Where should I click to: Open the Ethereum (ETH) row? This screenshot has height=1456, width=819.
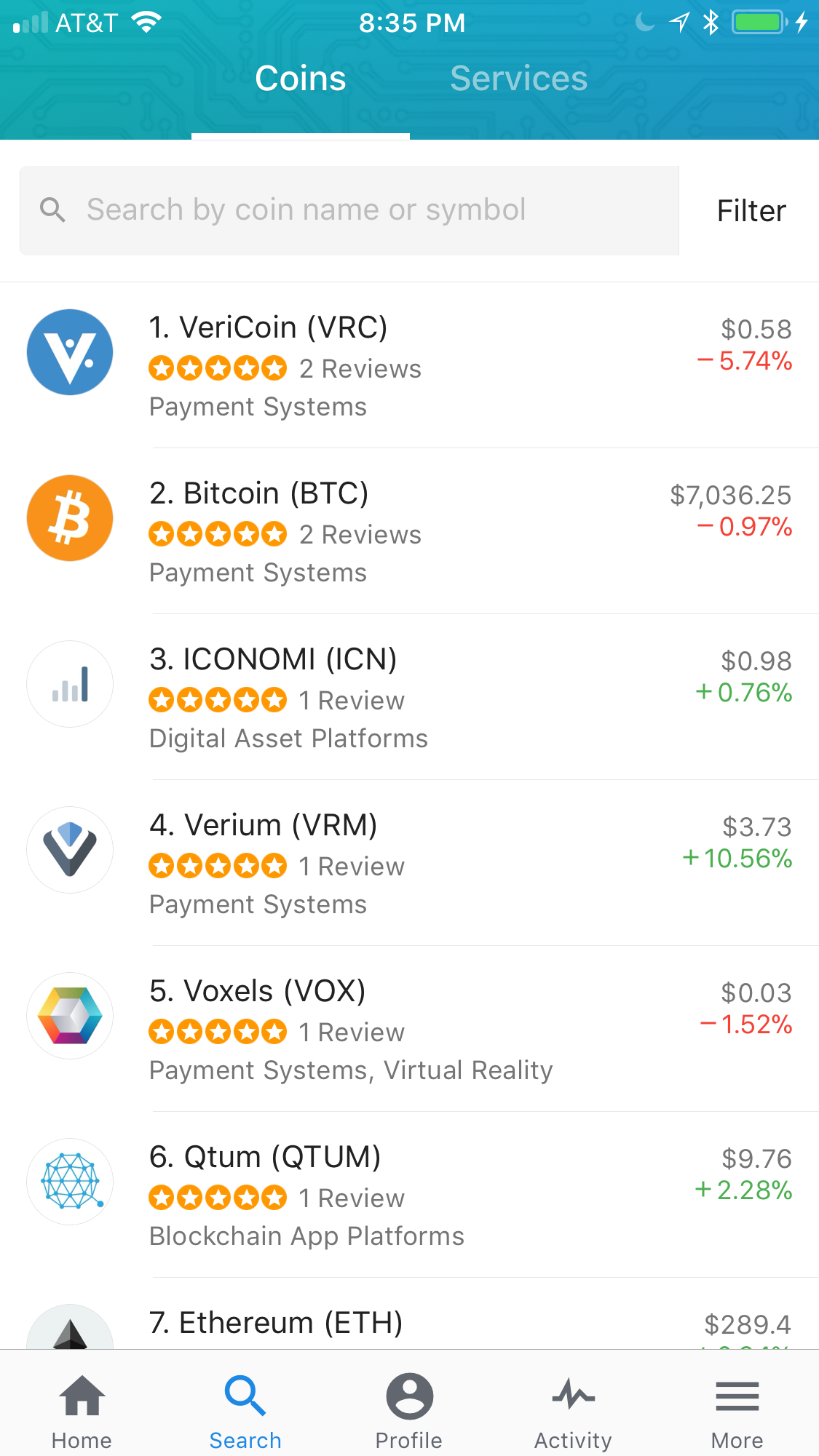409,1324
